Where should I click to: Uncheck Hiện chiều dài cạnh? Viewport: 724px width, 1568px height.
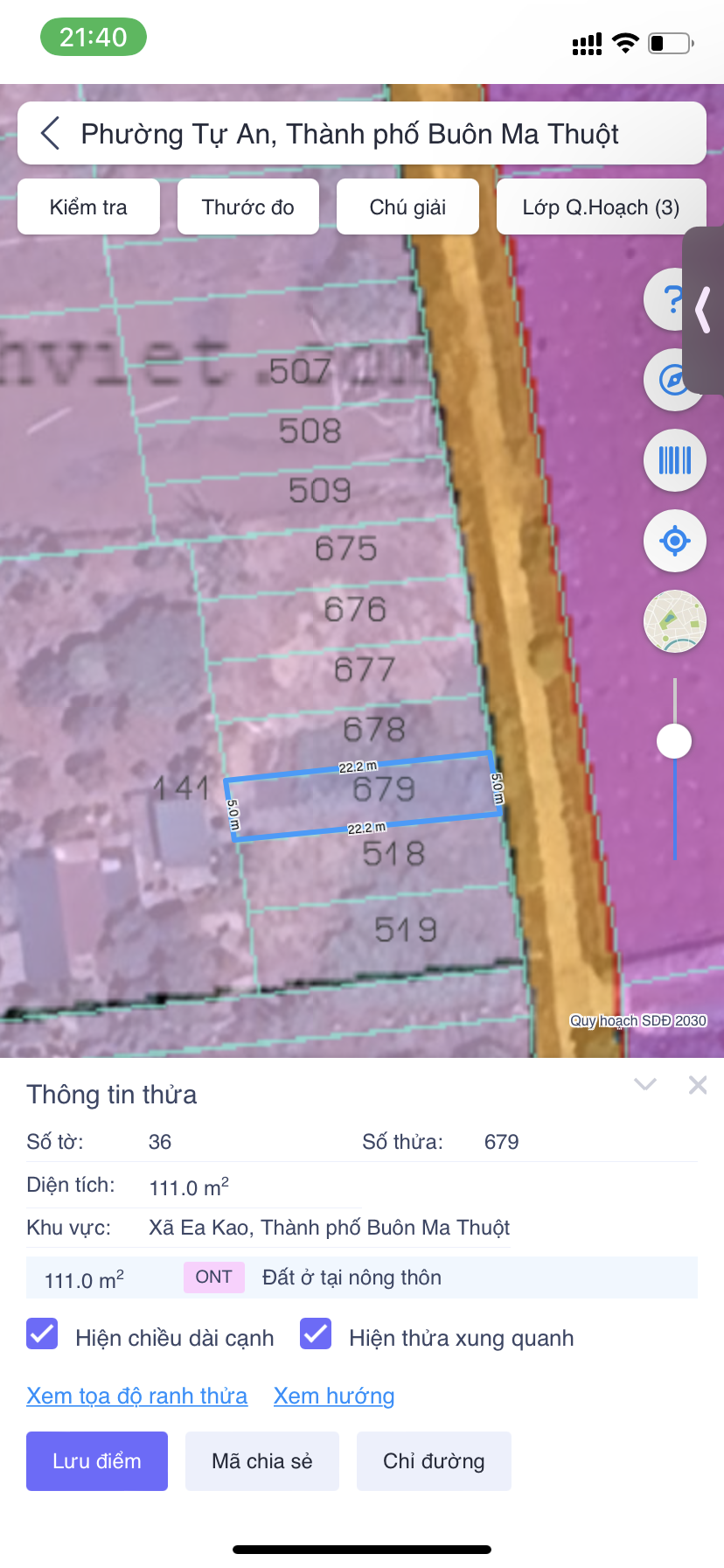42,1334
